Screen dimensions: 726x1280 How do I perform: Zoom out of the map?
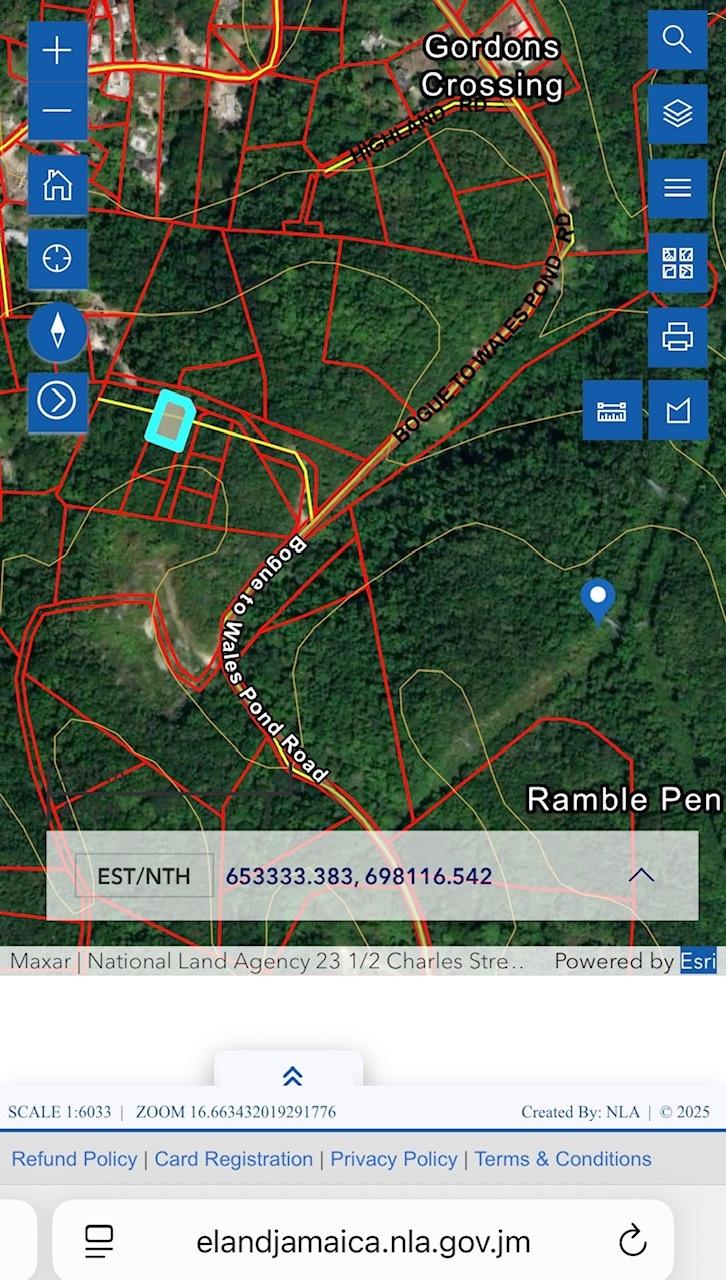(57, 109)
